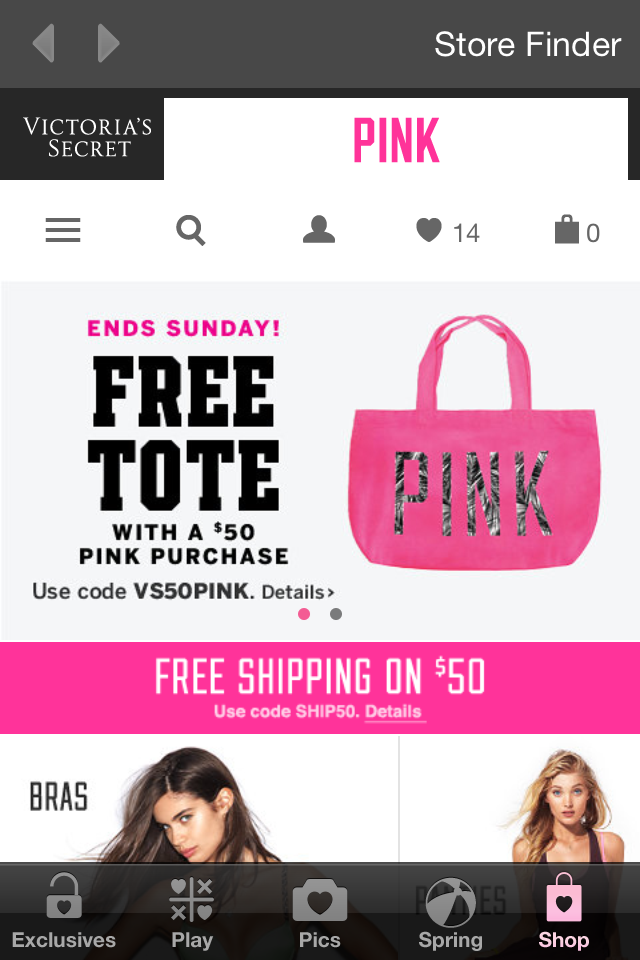Switch to the Play tab
Screen dimensions: 640x960
[191, 912]
